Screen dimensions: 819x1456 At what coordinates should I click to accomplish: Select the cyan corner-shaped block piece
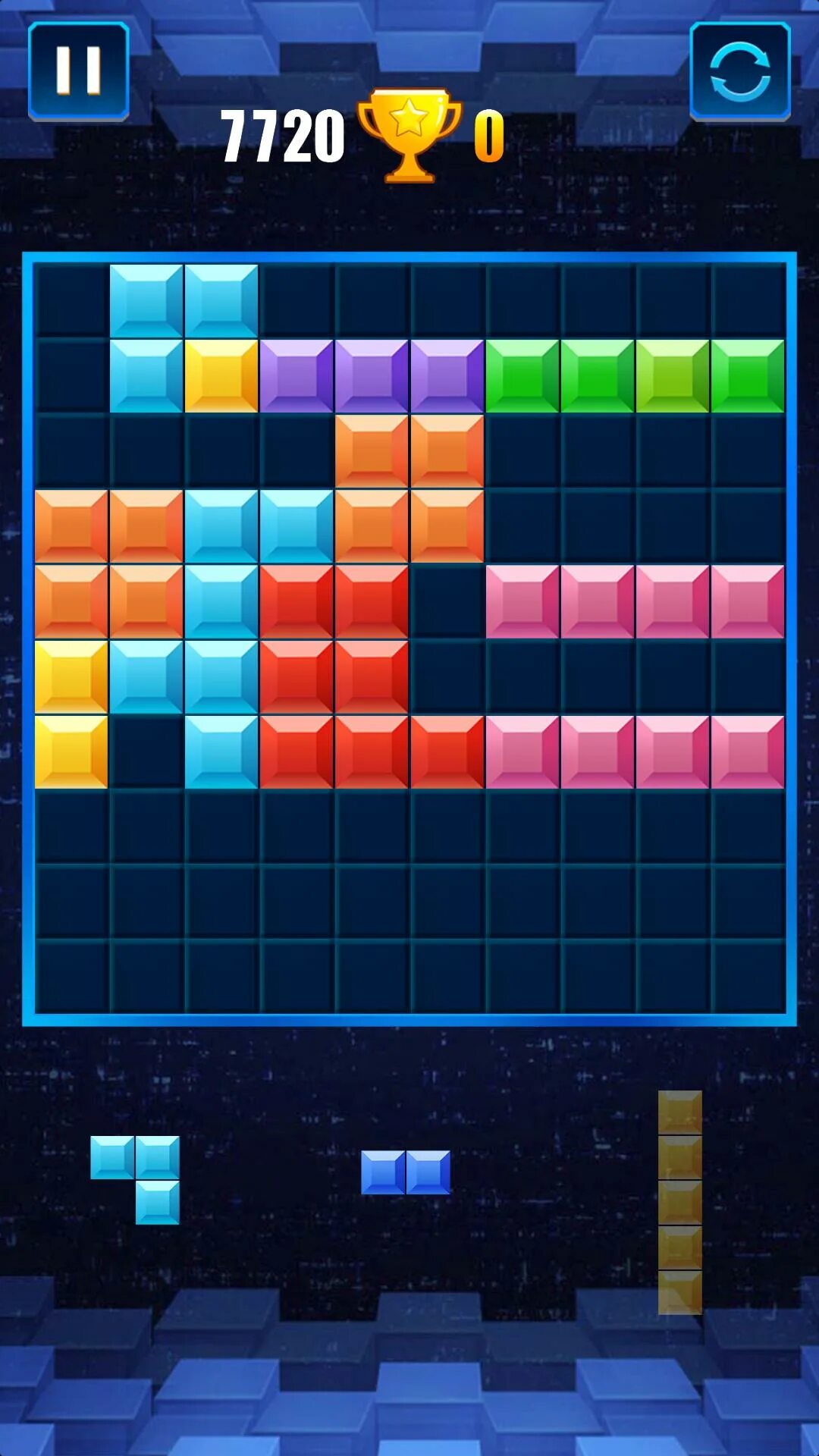[x=135, y=1179]
